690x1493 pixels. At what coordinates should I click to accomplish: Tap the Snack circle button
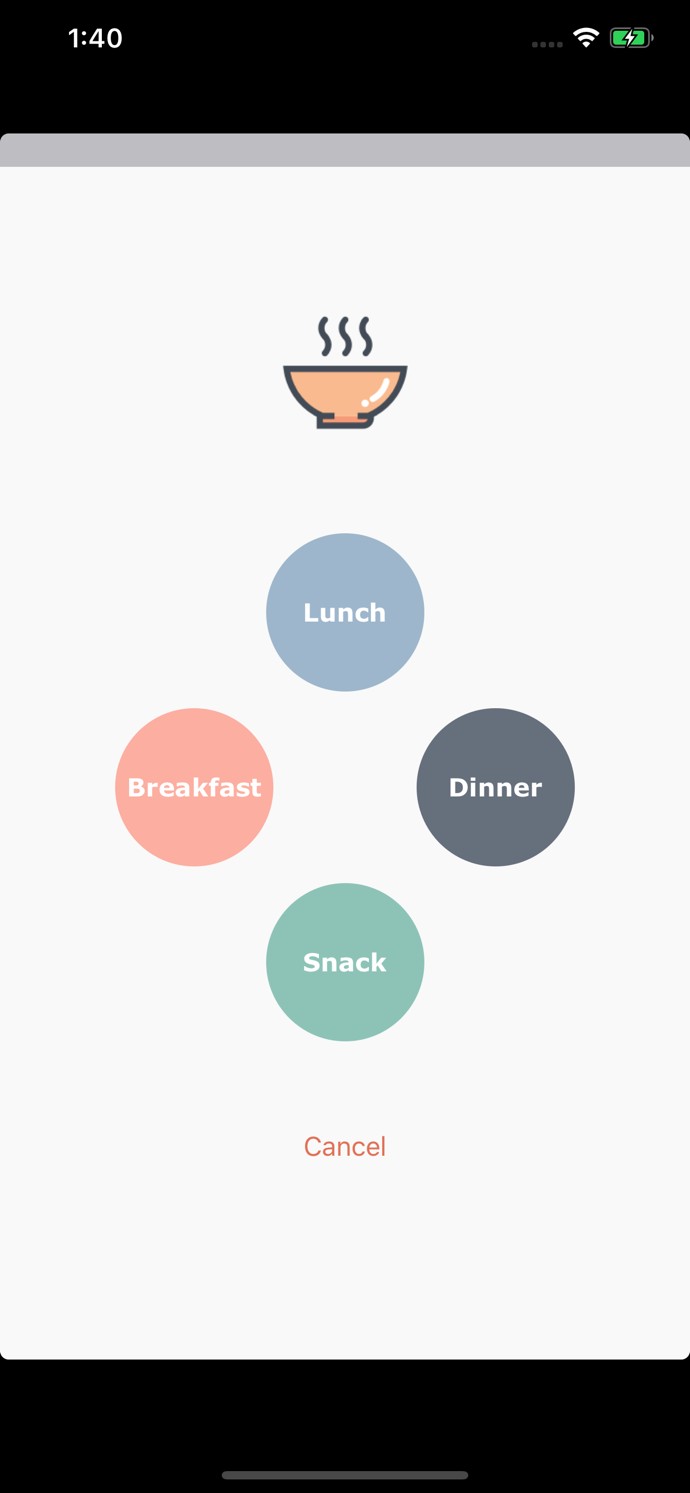click(345, 962)
